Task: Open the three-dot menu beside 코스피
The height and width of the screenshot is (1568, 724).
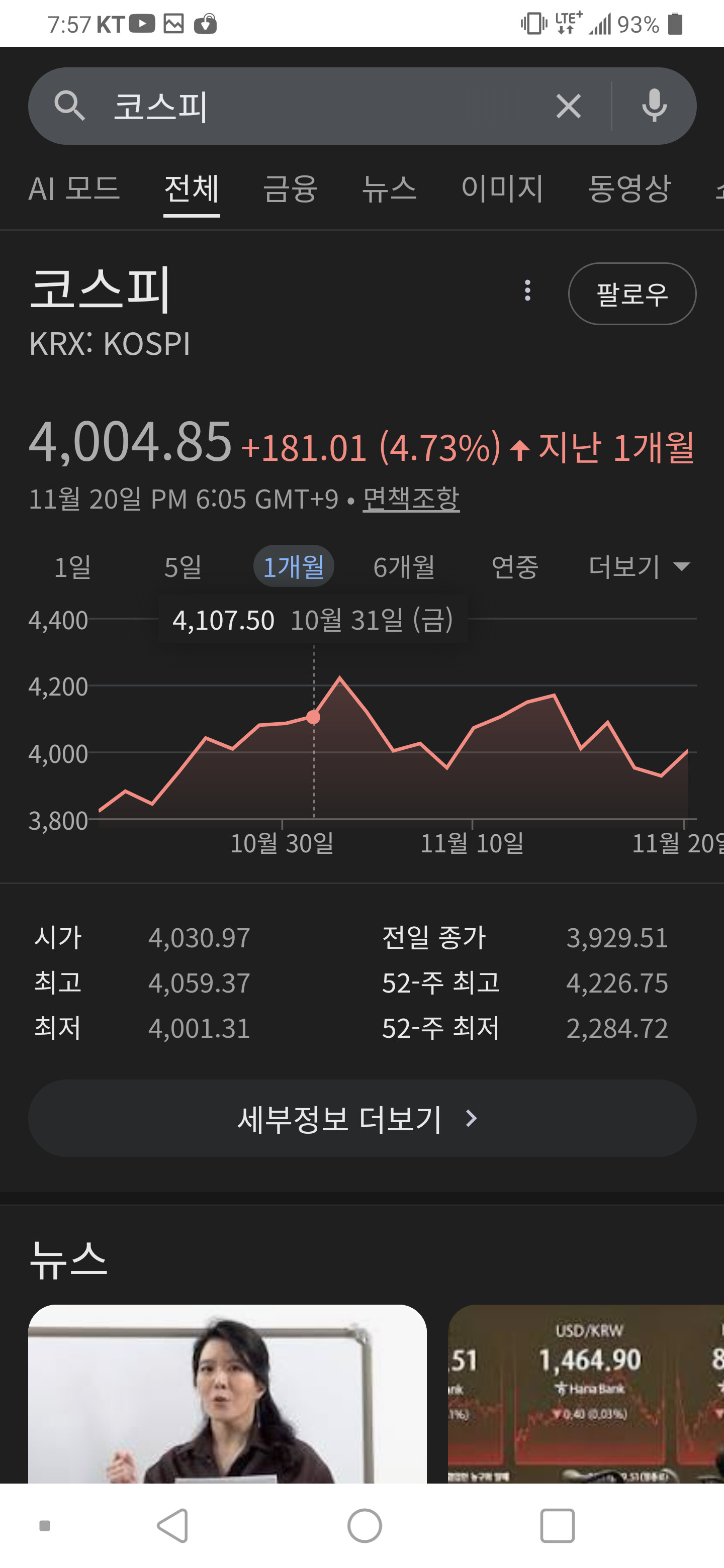Action: click(x=527, y=290)
